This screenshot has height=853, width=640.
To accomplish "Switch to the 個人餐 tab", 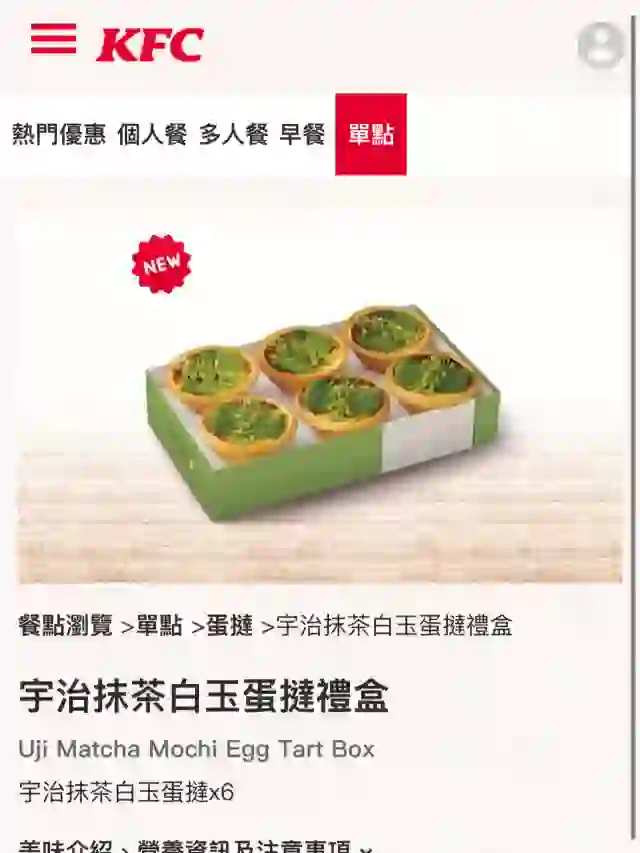I will (152, 135).
